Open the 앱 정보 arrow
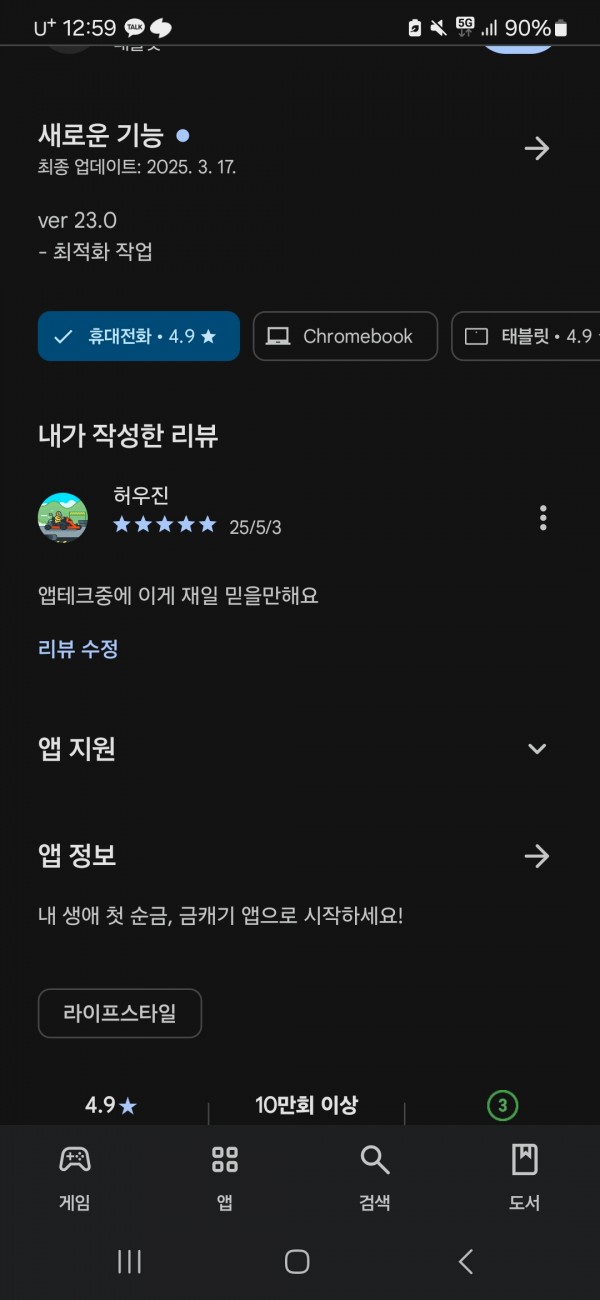600x1300 pixels. coord(537,856)
